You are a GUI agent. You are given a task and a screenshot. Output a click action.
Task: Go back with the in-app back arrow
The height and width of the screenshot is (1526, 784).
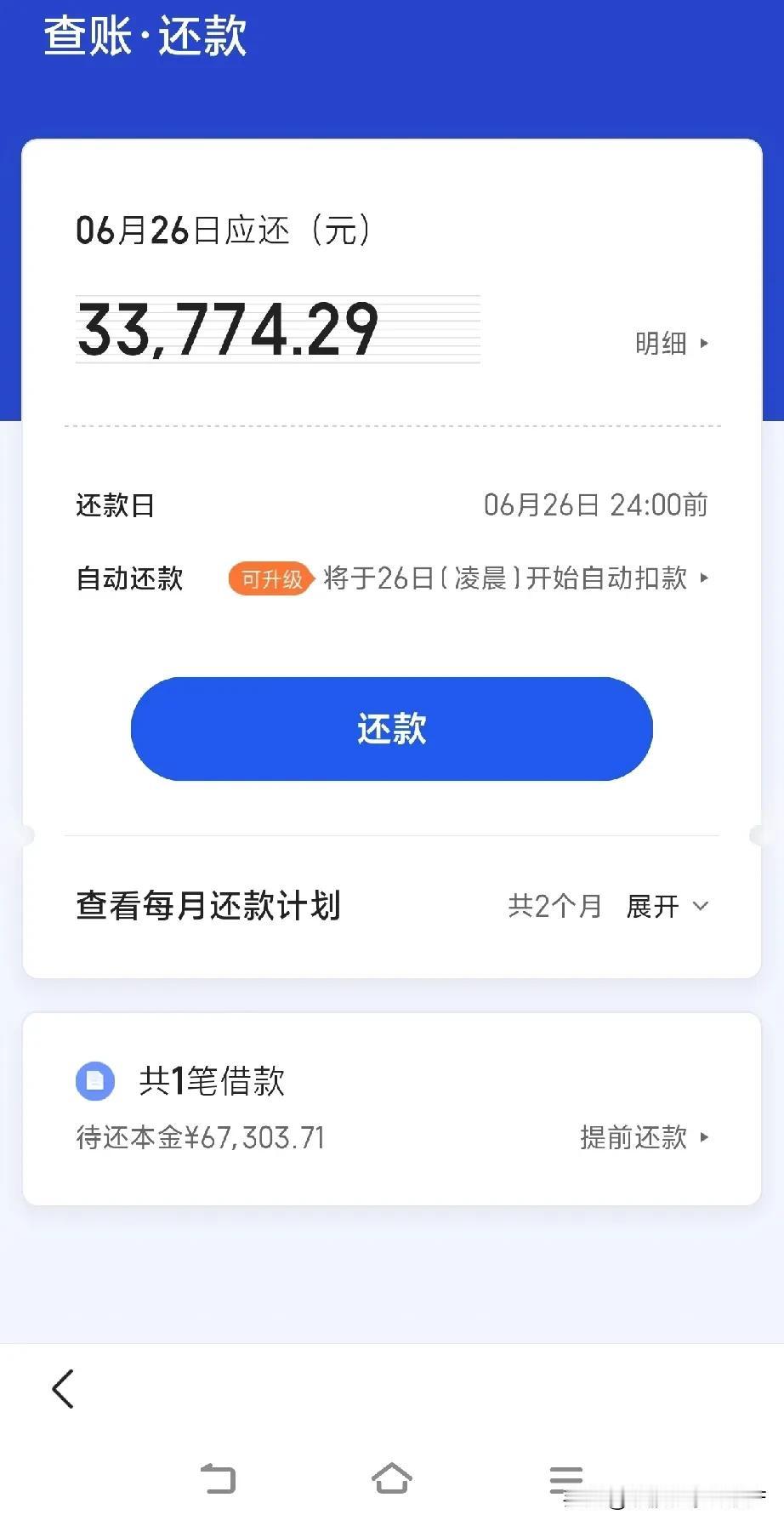point(63,1389)
